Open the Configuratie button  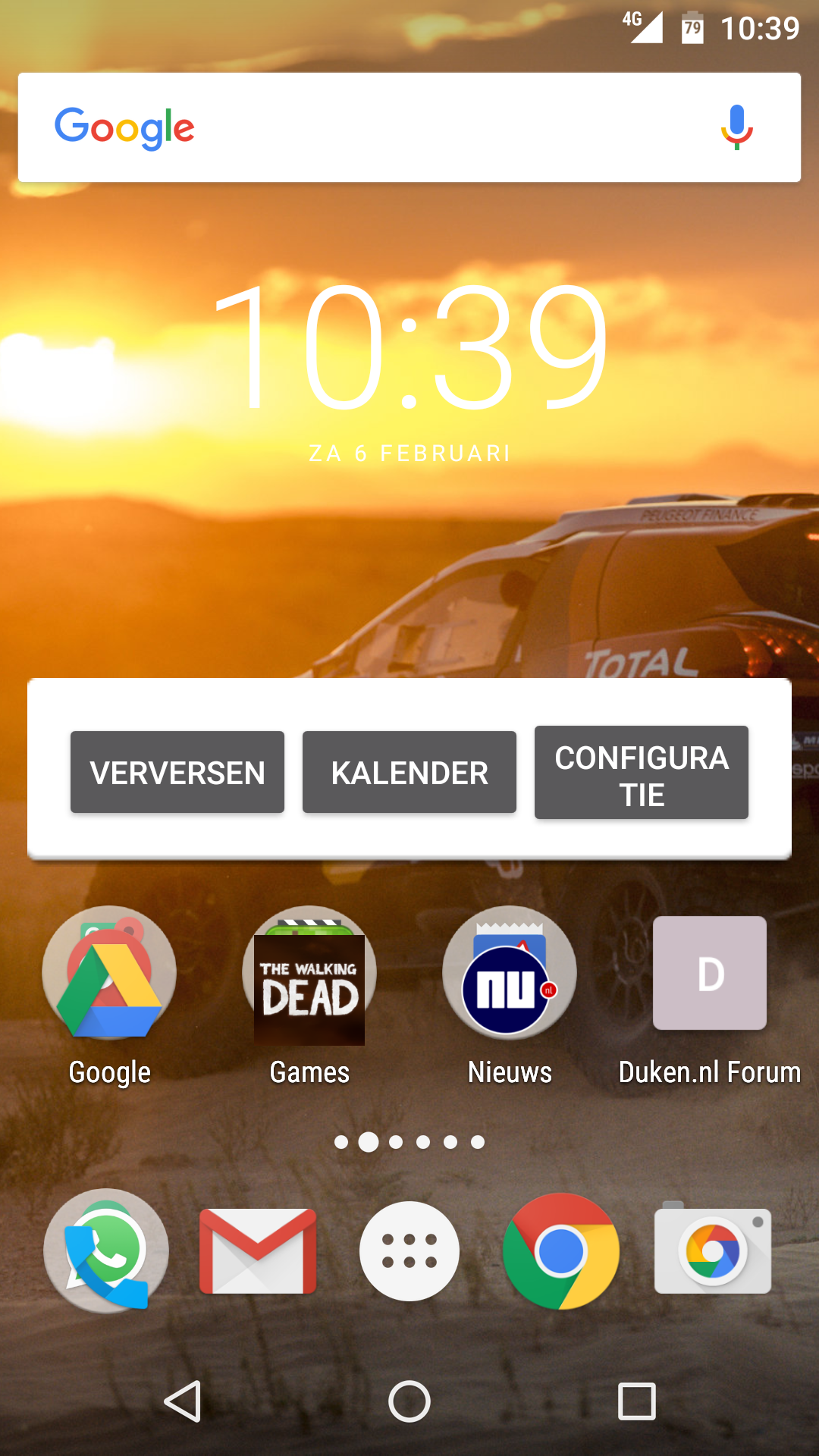click(642, 772)
